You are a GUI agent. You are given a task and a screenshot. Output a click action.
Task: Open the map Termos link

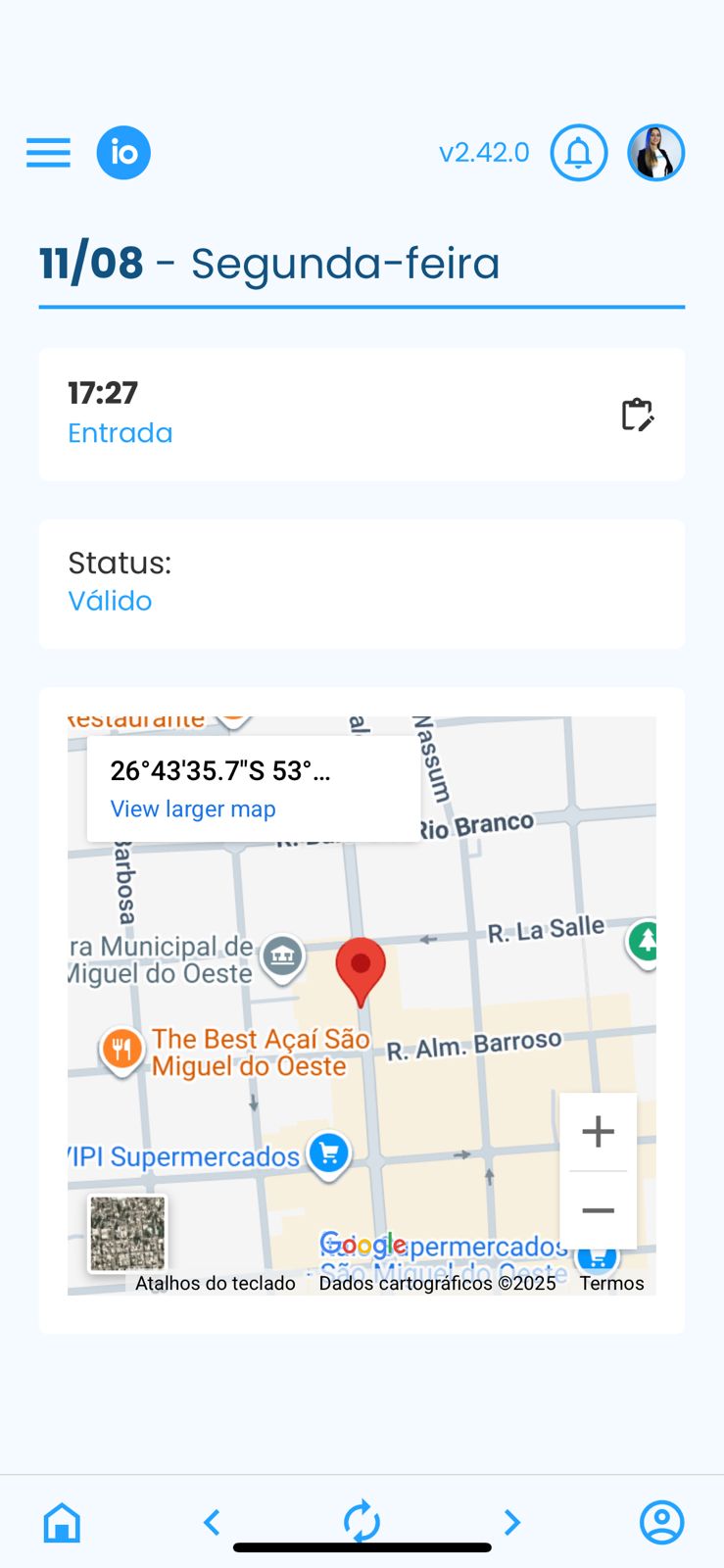(611, 1283)
